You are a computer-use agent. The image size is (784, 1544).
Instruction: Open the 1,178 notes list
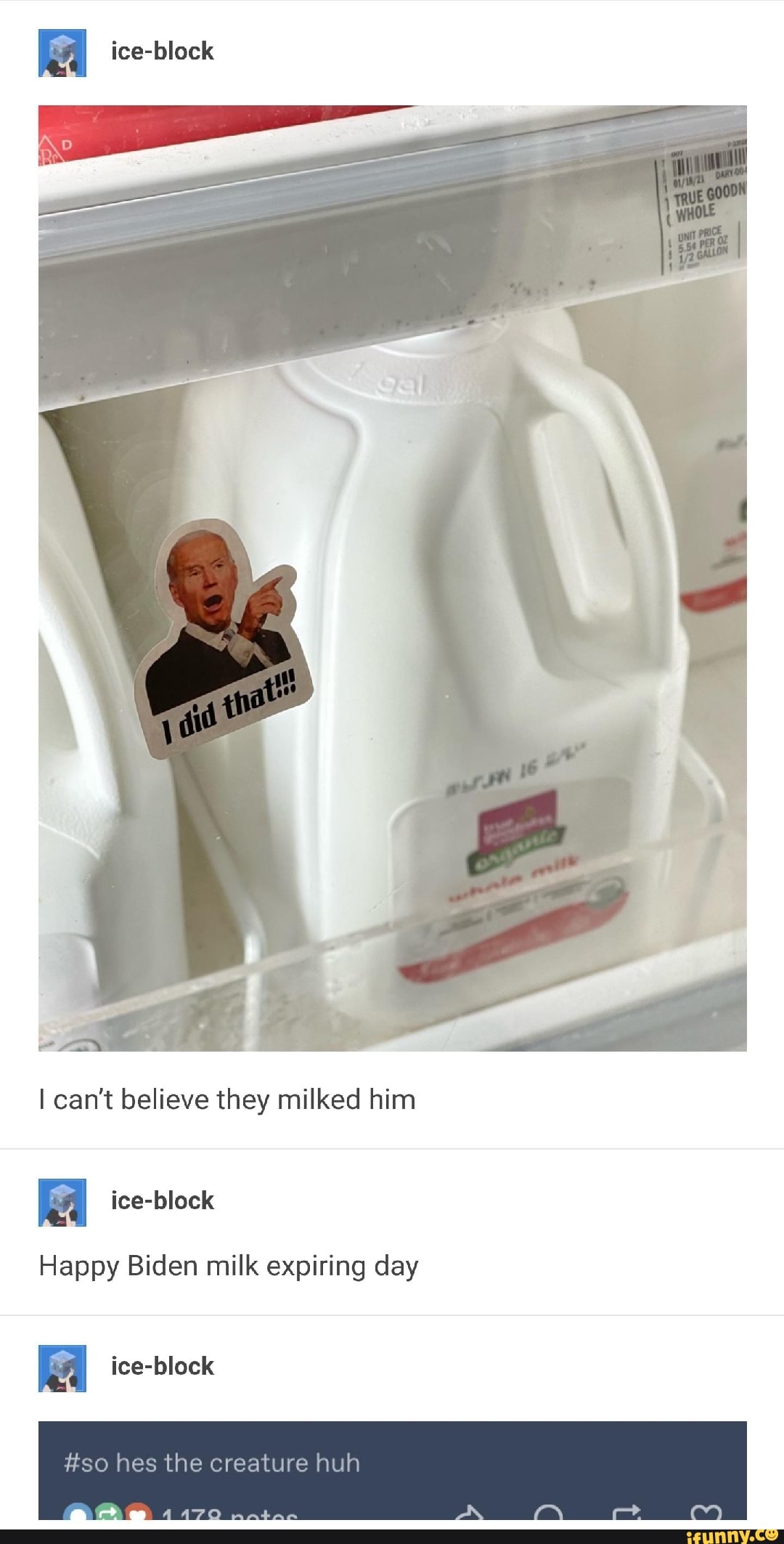[x=225, y=1518]
